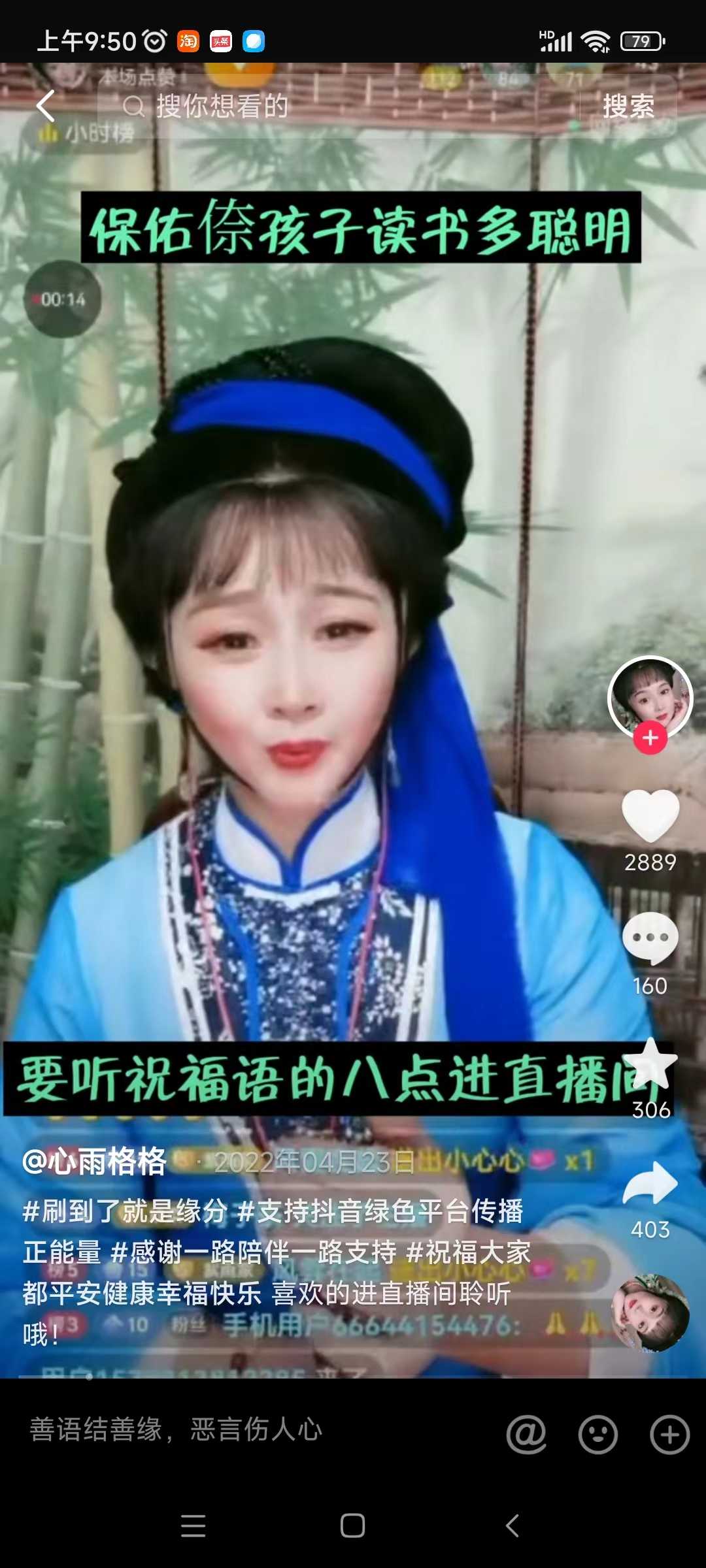Follow the creator with the red plus
The height and width of the screenshot is (1568, 706).
point(650,738)
